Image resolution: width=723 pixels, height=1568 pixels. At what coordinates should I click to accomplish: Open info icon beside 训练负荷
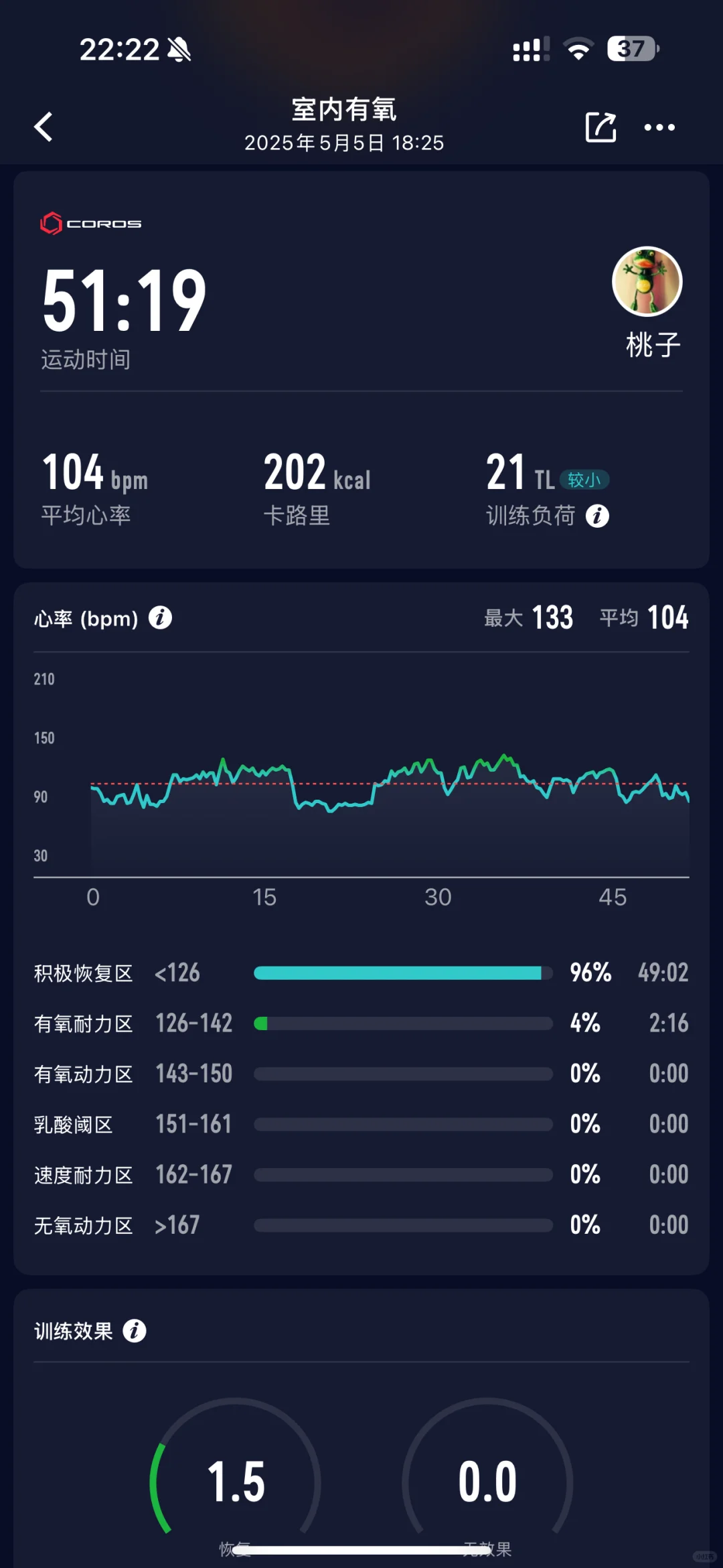(x=597, y=516)
